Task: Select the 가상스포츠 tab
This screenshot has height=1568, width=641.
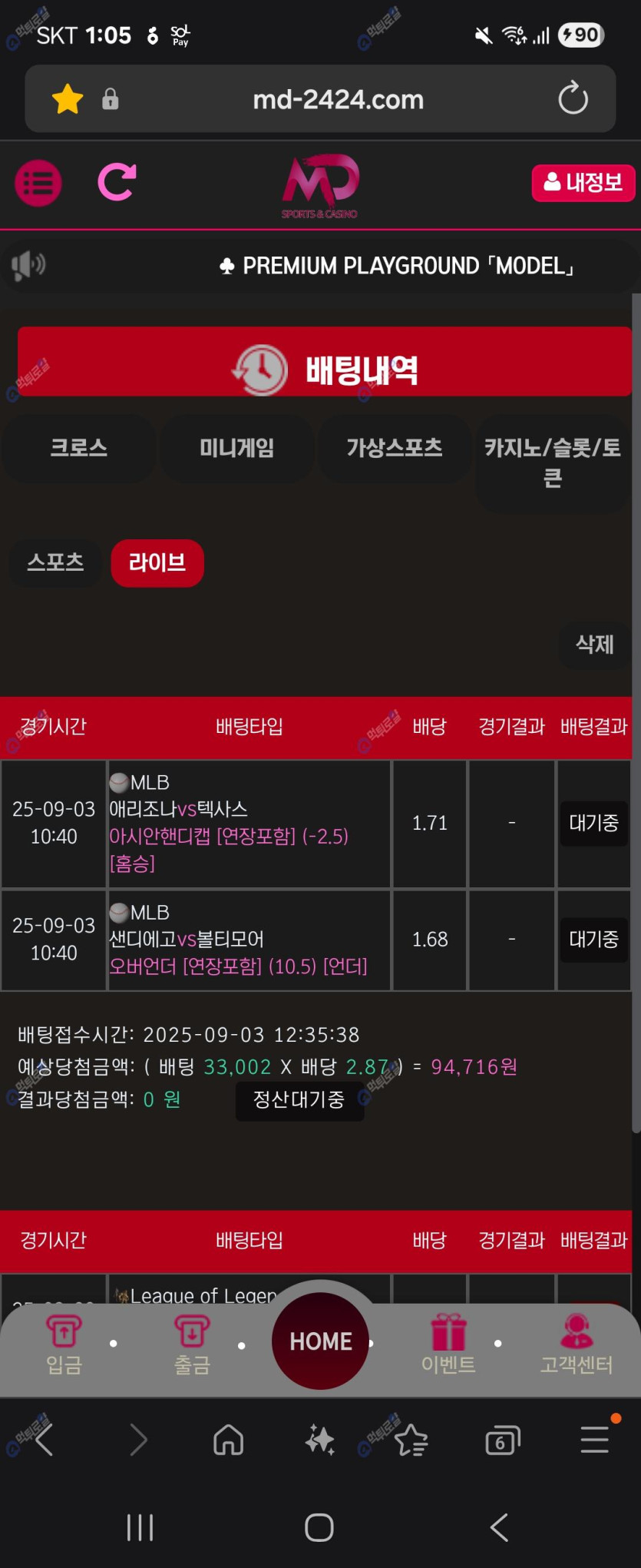Action: click(394, 448)
